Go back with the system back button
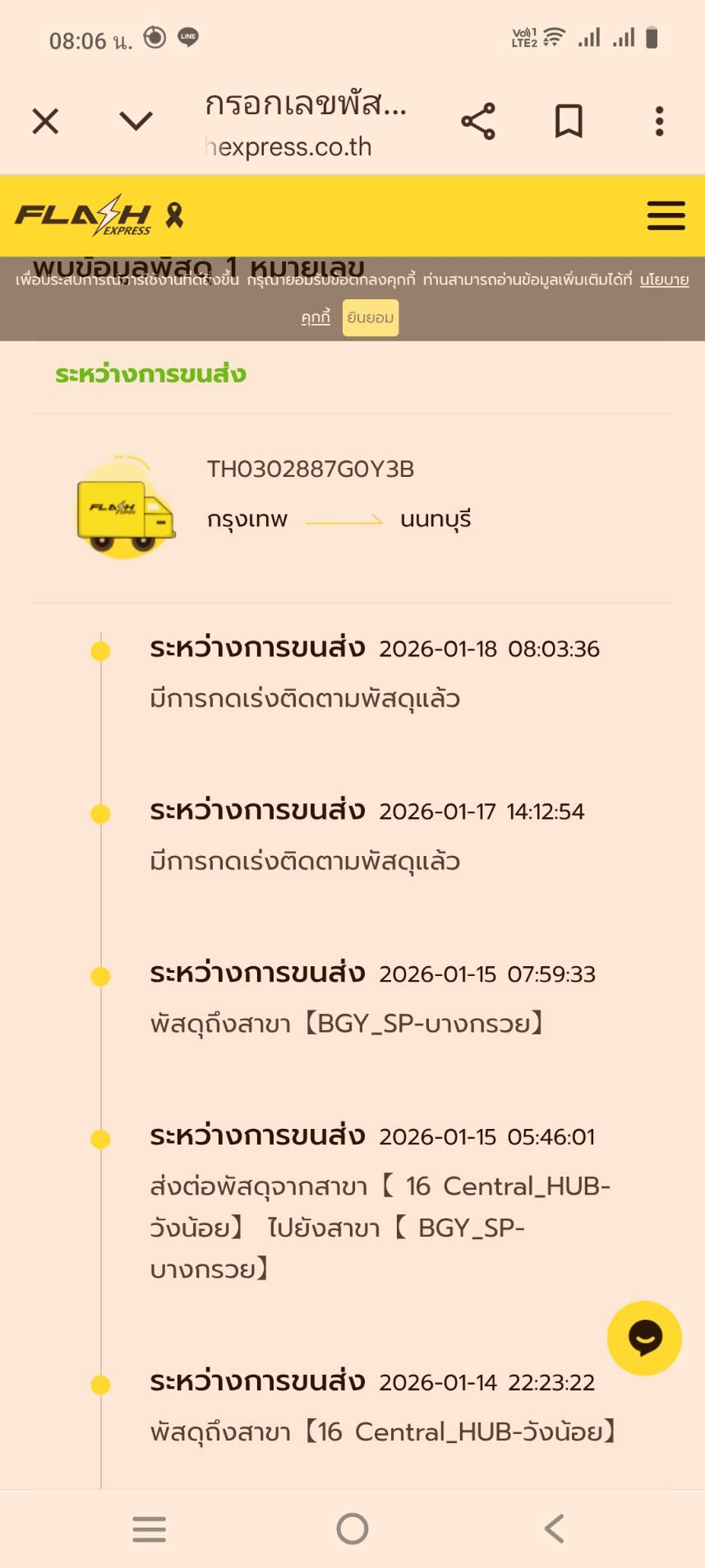Viewport: 705px width, 1568px height. [555, 1529]
